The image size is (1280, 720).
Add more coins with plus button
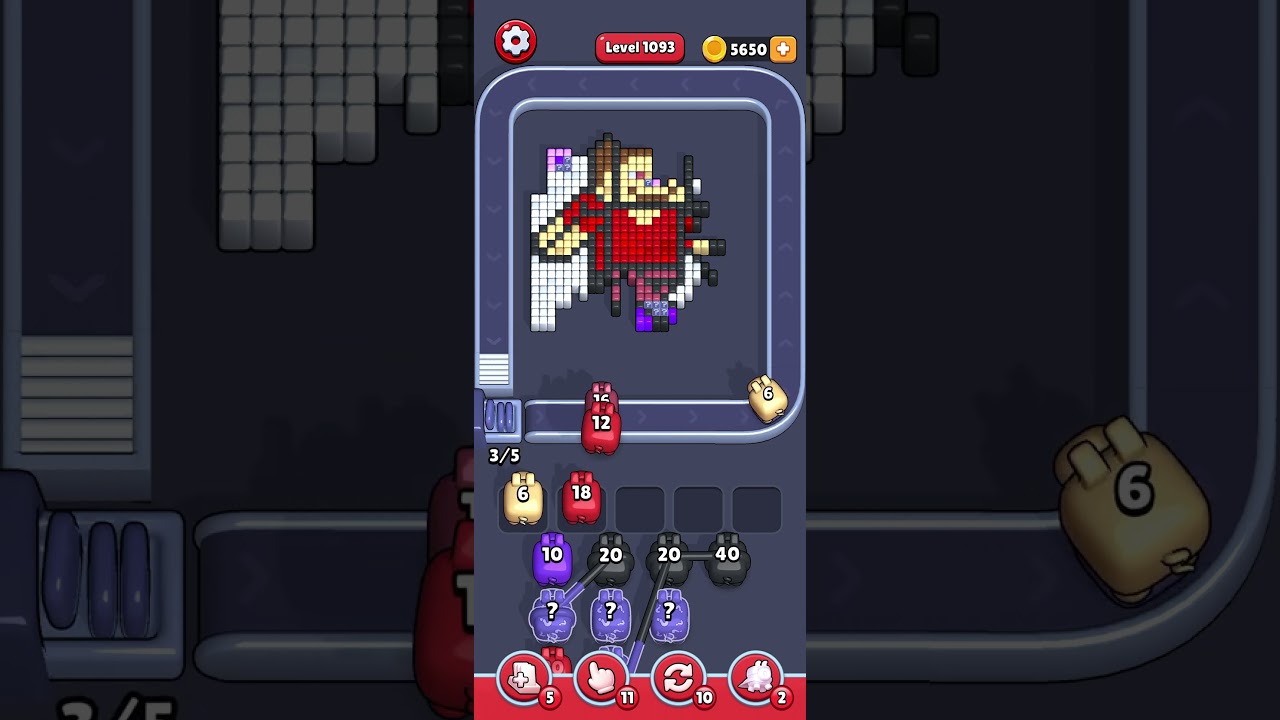click(x=783, y=49)
